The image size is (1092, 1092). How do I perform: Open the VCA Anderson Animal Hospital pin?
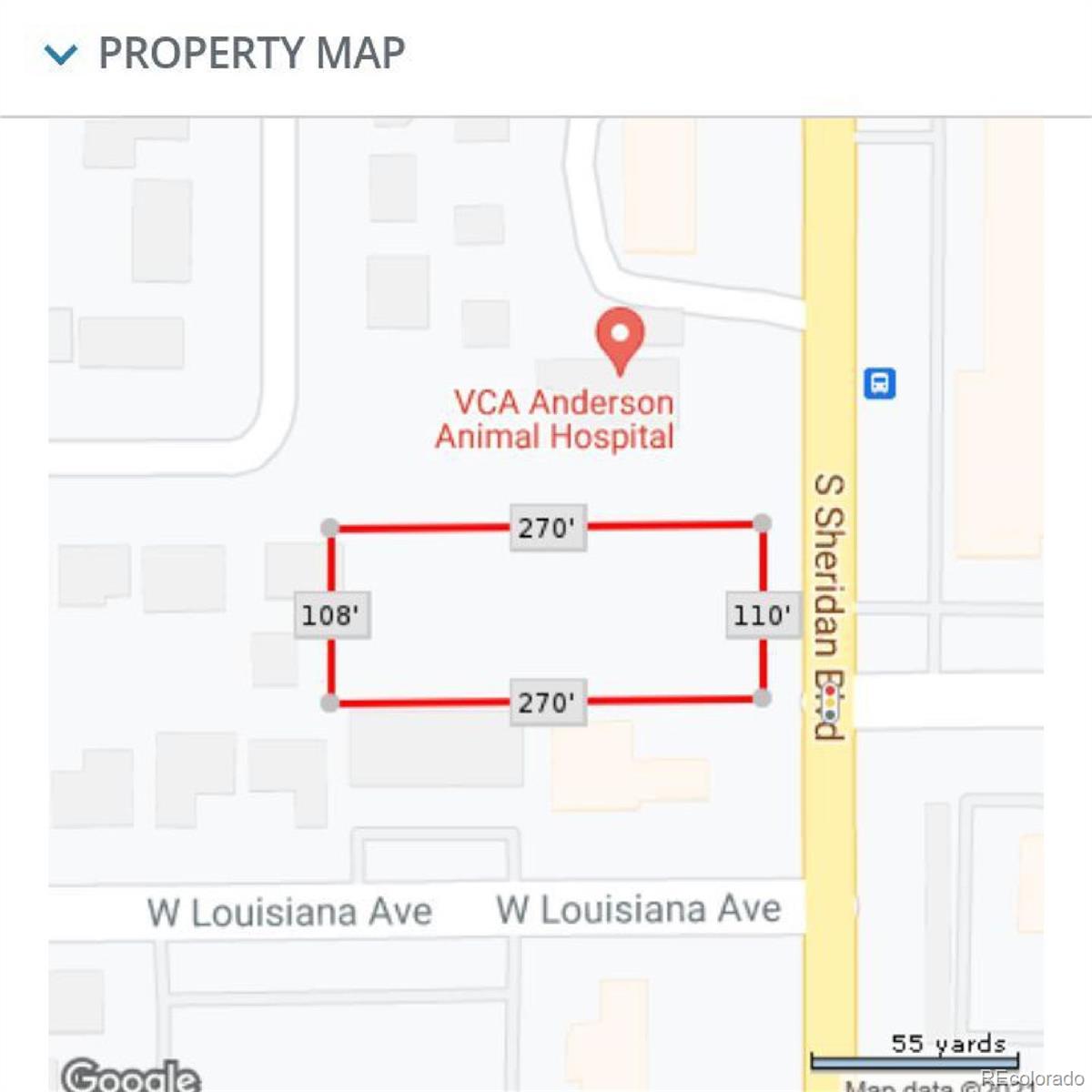click(620, 337)
